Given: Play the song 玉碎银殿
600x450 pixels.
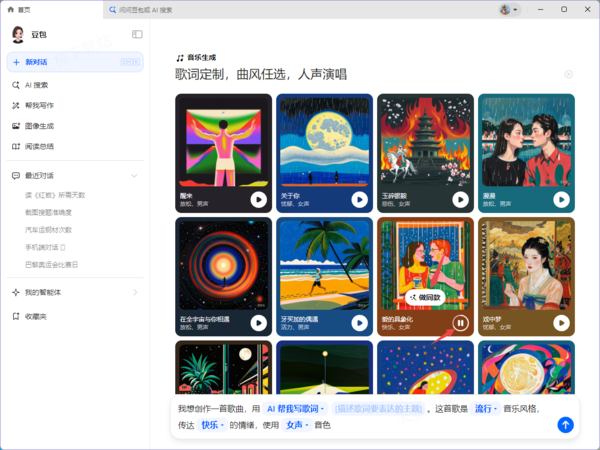Looking at the screenshot, I should pos(460,199).
